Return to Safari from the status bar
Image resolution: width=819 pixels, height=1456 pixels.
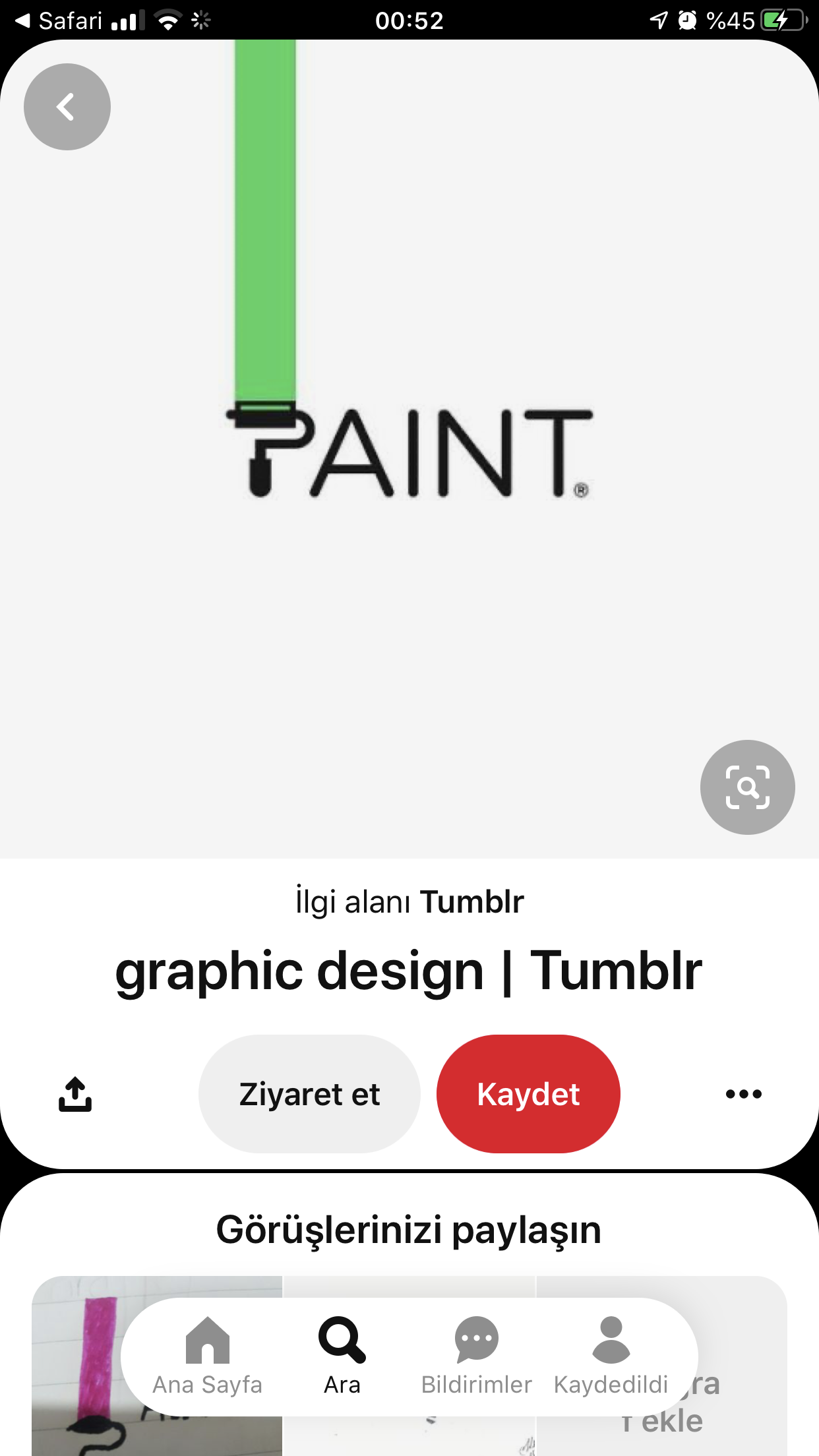coord(58,20)
